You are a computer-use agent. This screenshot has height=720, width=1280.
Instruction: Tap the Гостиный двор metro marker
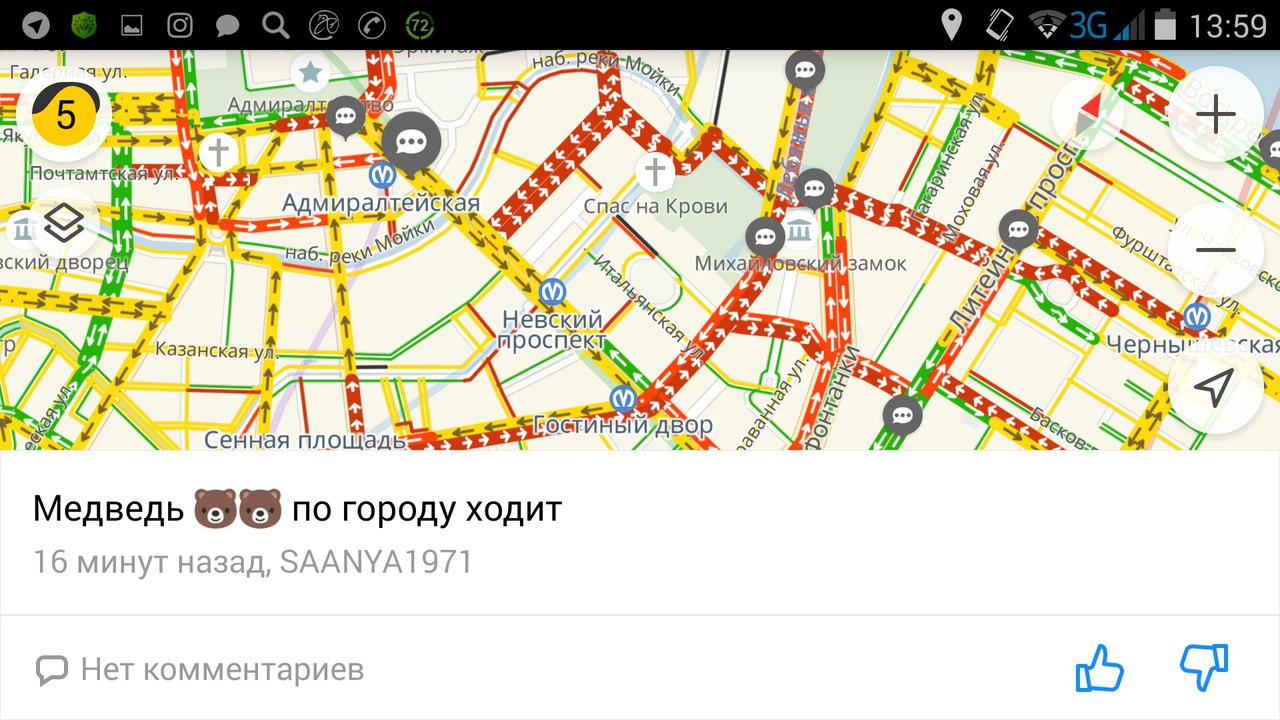pyautogui.click(x=624, y=399)
